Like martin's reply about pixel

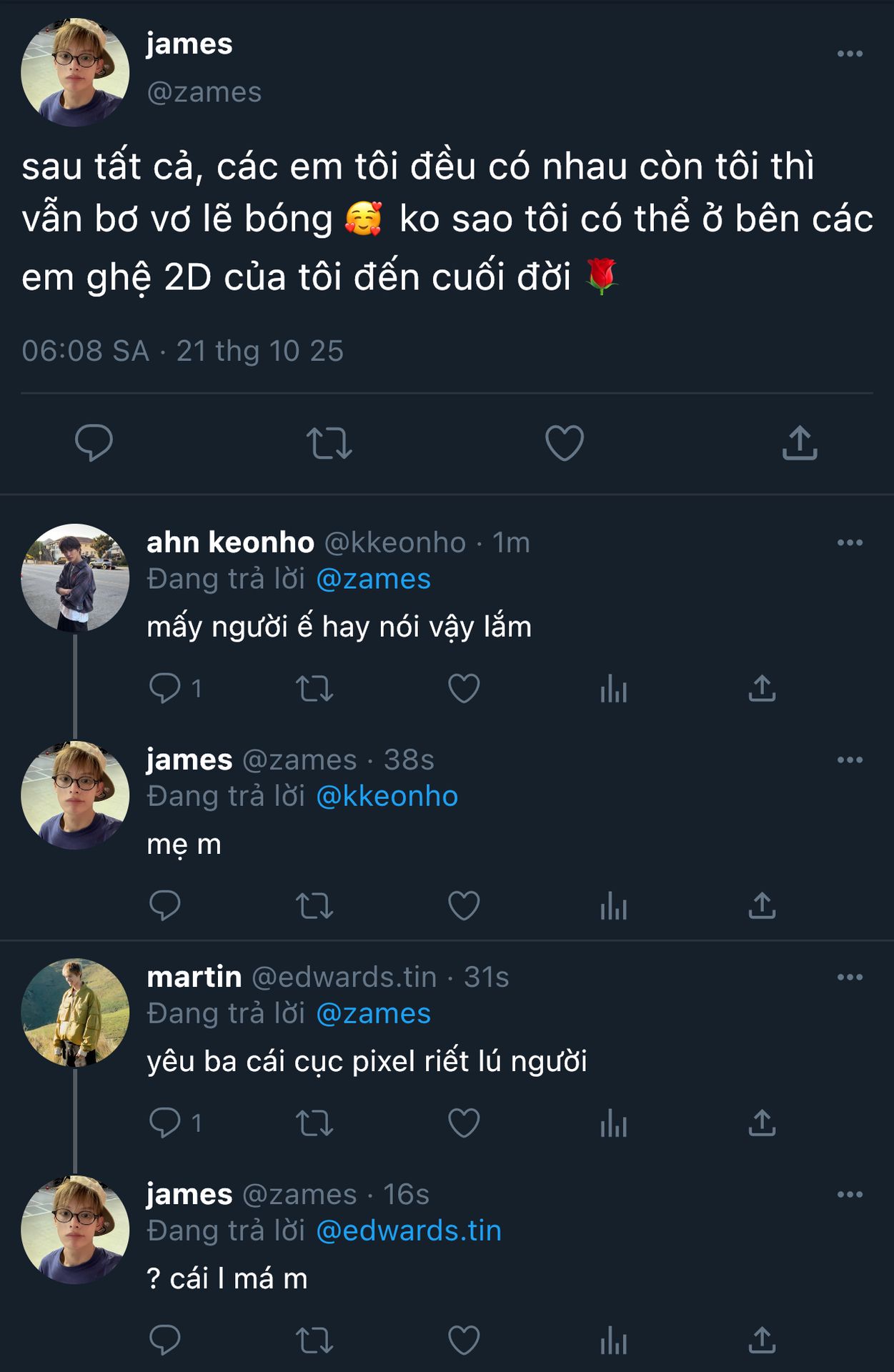(463, 1123)
